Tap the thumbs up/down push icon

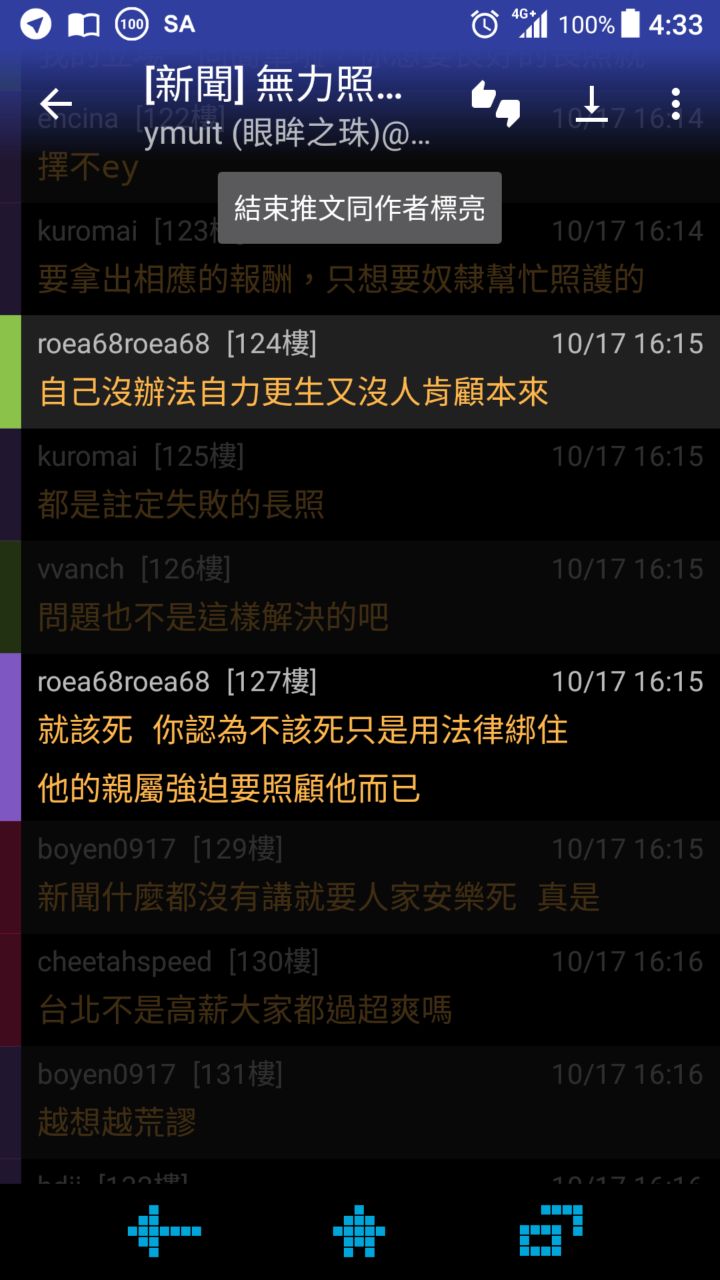coord(496,103)
